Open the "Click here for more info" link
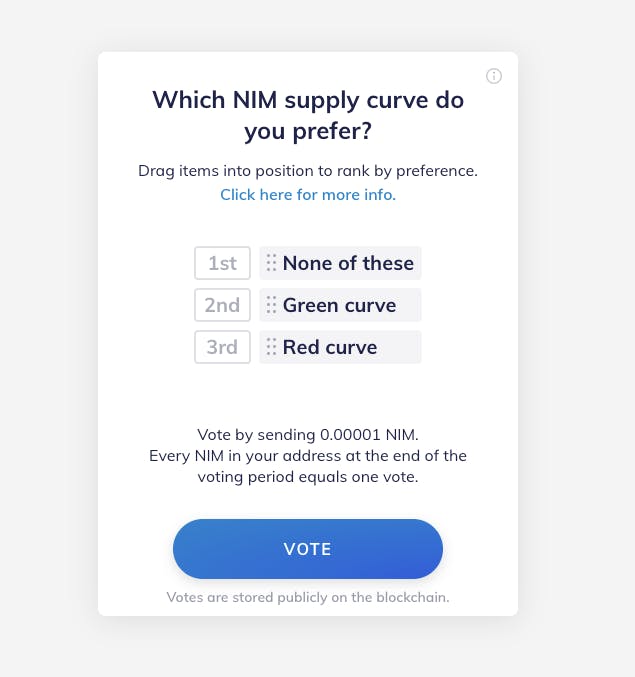 coord(308,195)
